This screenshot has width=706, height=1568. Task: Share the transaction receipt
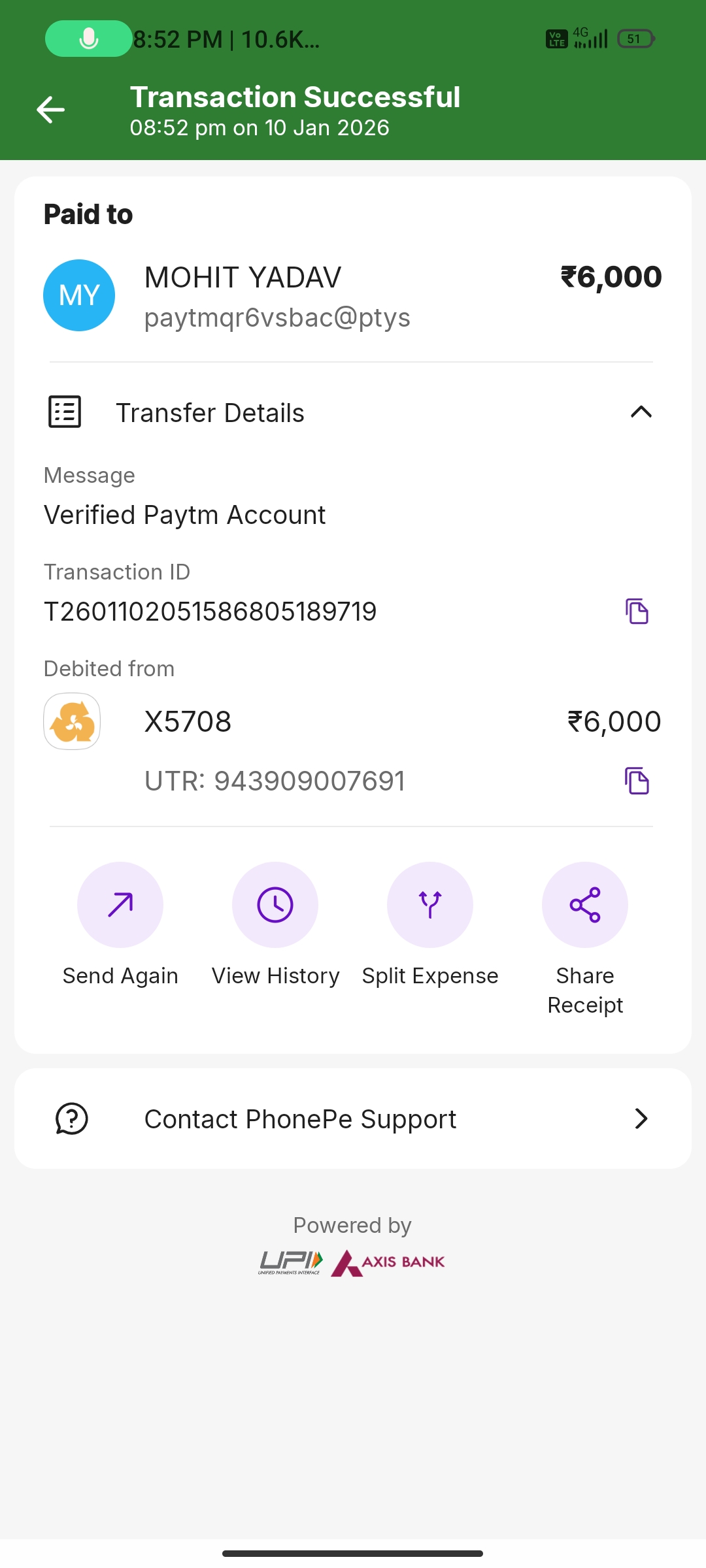click(x=585, y=905)
